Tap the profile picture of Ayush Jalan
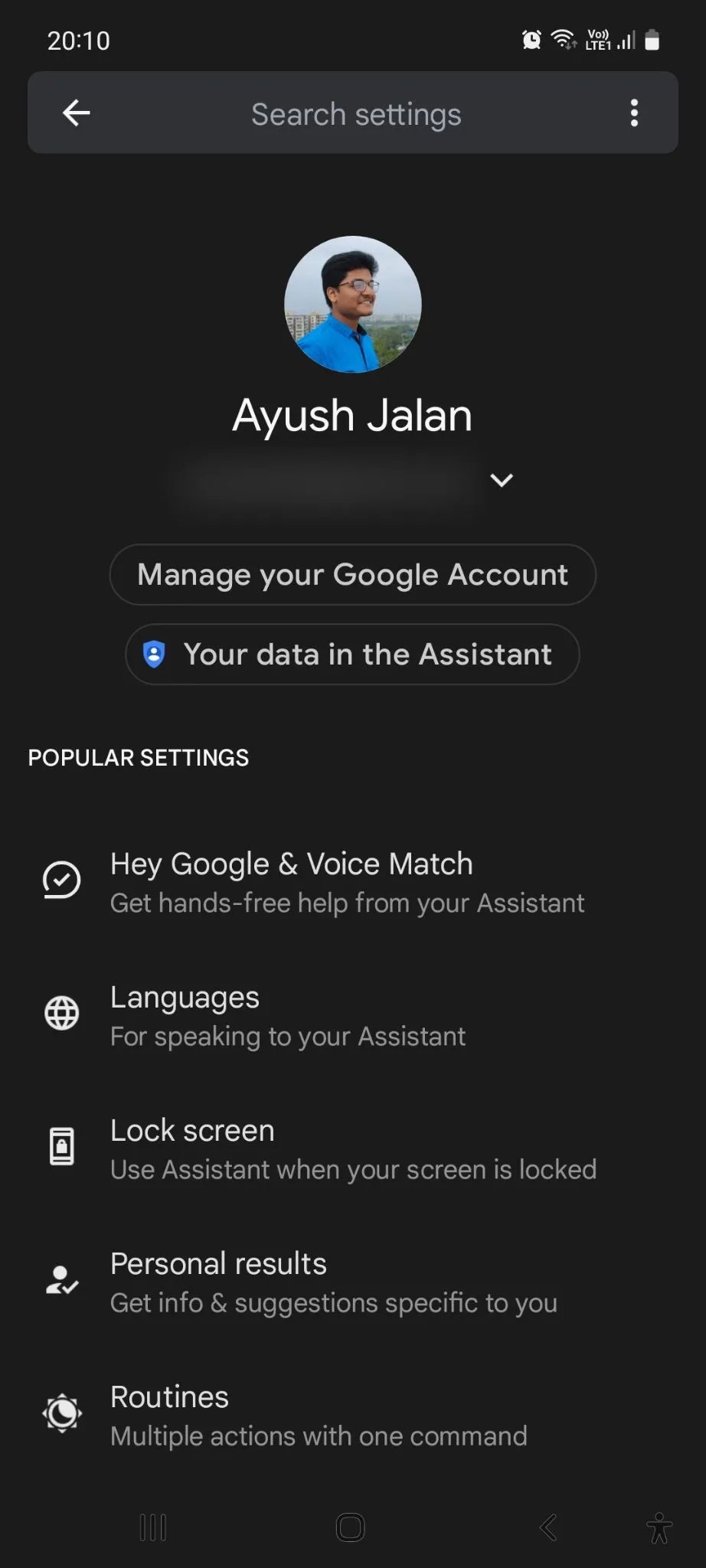Screen dimensions: 706x1568 point(352,304)
